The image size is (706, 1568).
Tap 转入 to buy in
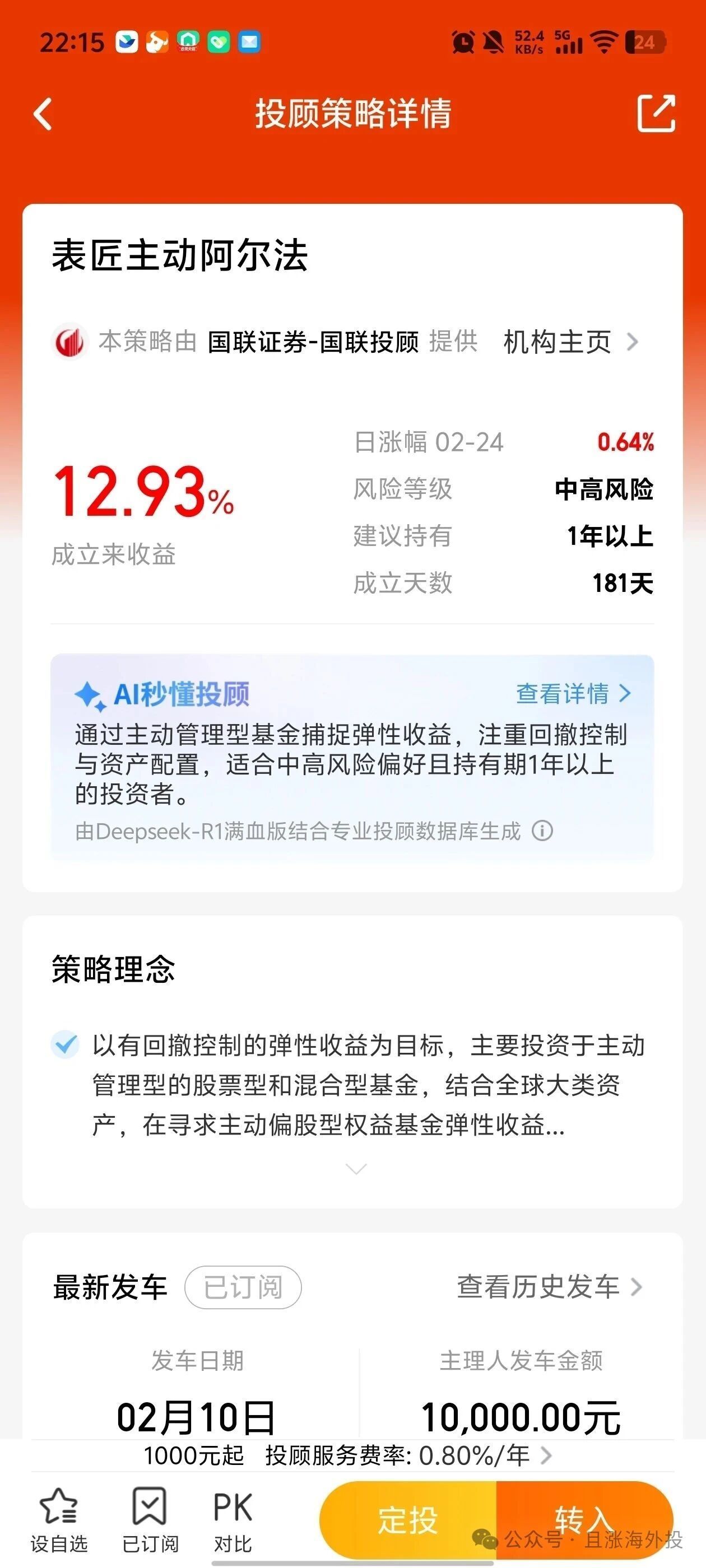(583, 1520)
